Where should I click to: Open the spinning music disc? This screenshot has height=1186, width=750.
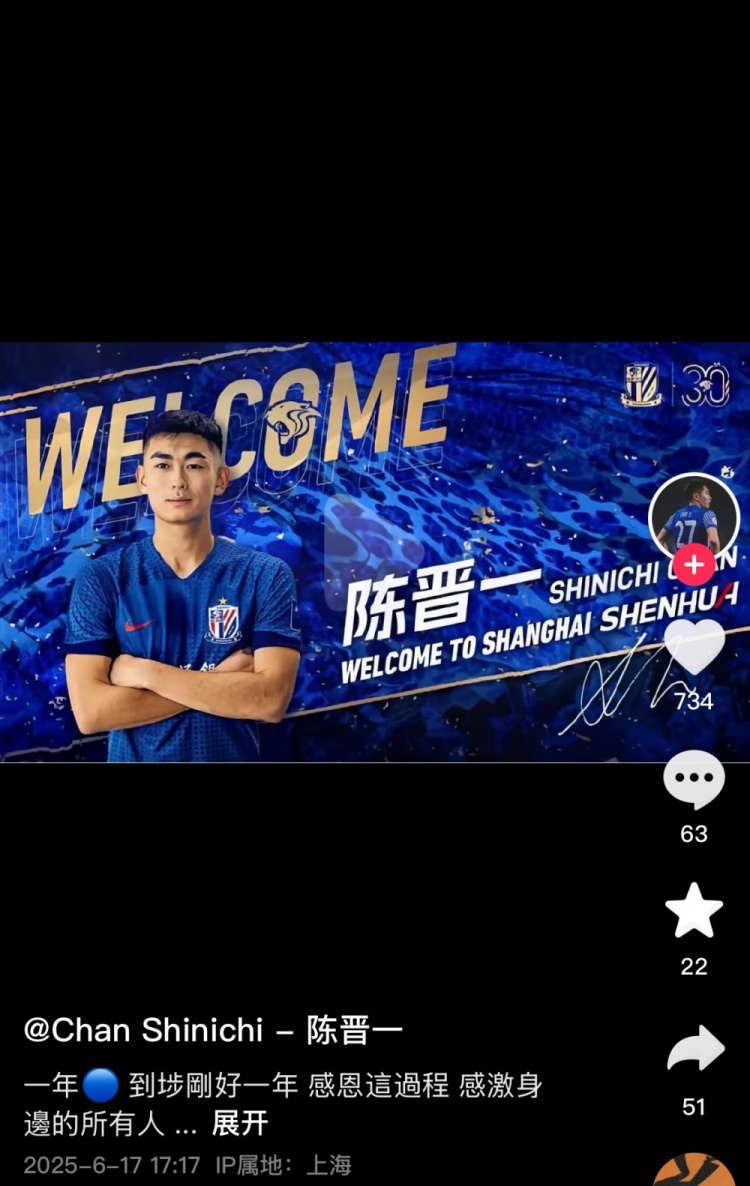694,1172
